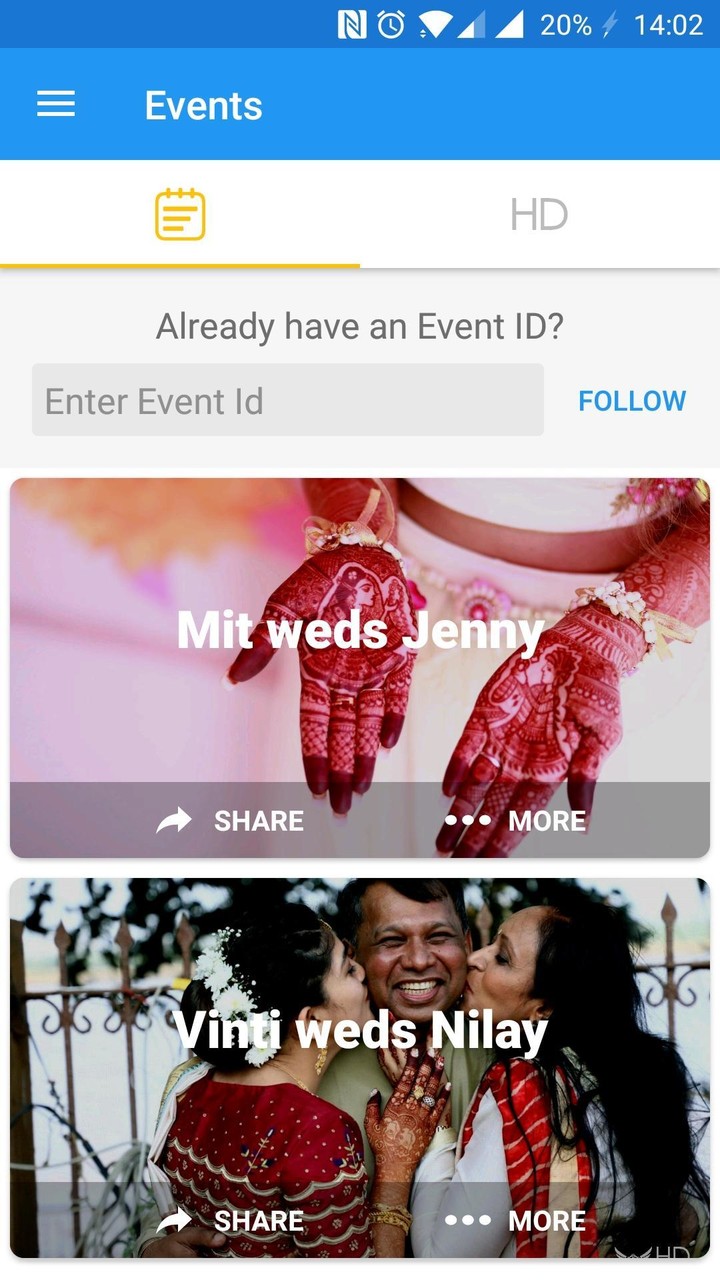Open the Mit weds Jenny event
The image size is (720, 1280).
click(360, 632)
